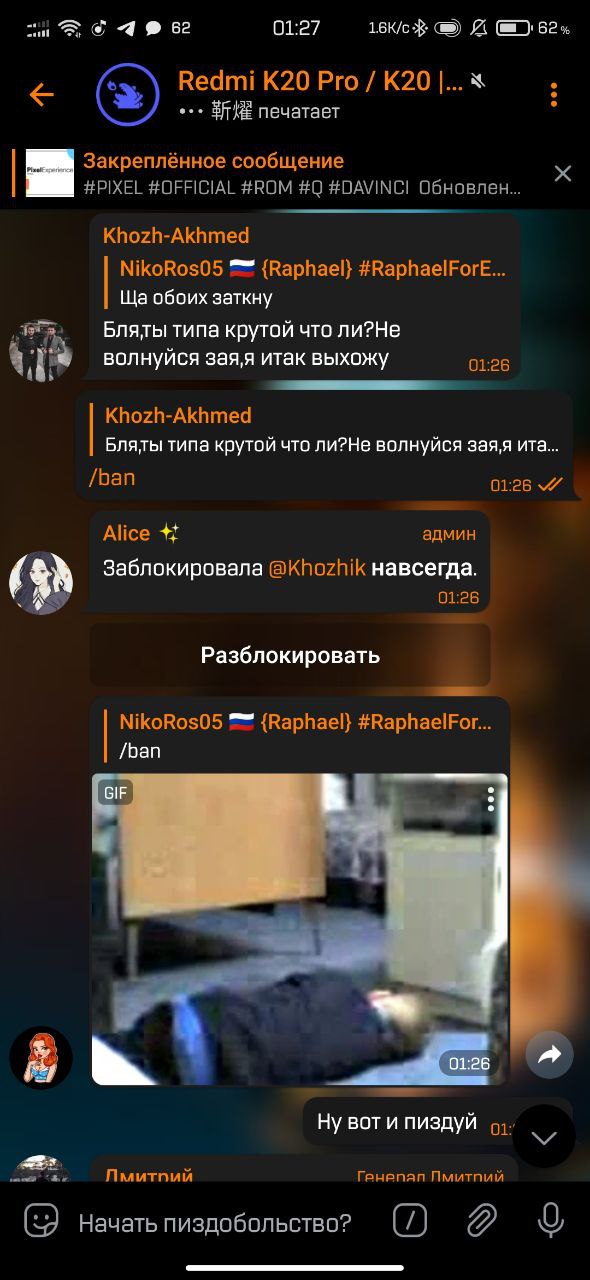Open the bot commands slash button
The height and width of the screenshot is (1280, 590).
(x=410, y=1221)
